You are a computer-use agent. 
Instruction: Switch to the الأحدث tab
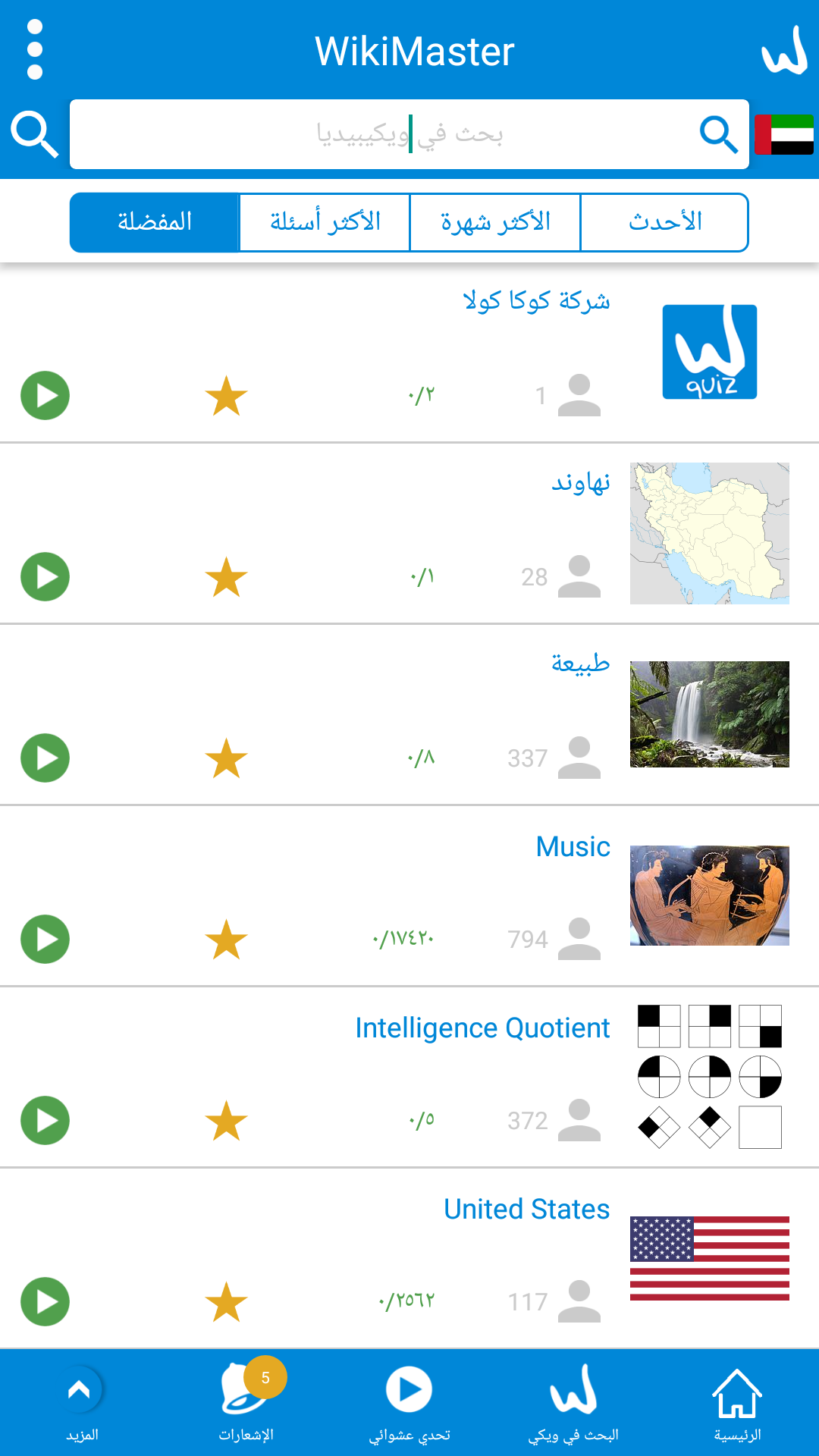pos(665,222)
